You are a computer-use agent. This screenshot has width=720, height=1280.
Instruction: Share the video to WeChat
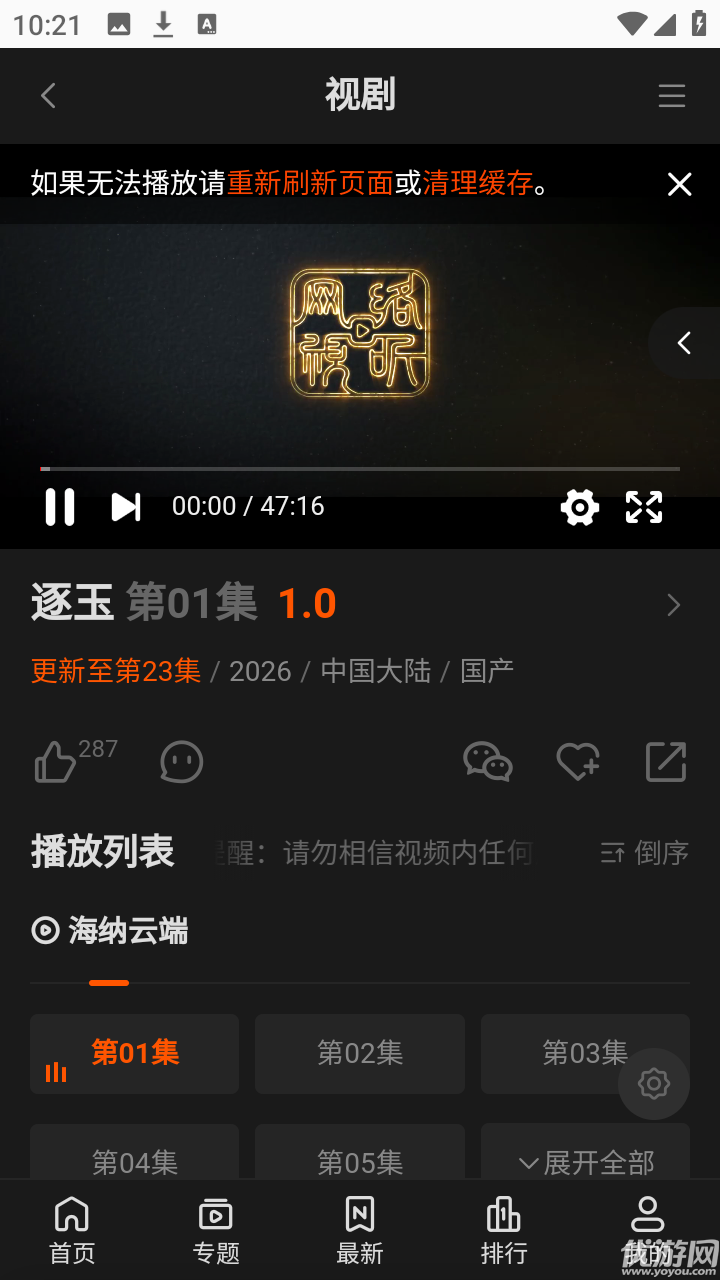pos(488,762)
